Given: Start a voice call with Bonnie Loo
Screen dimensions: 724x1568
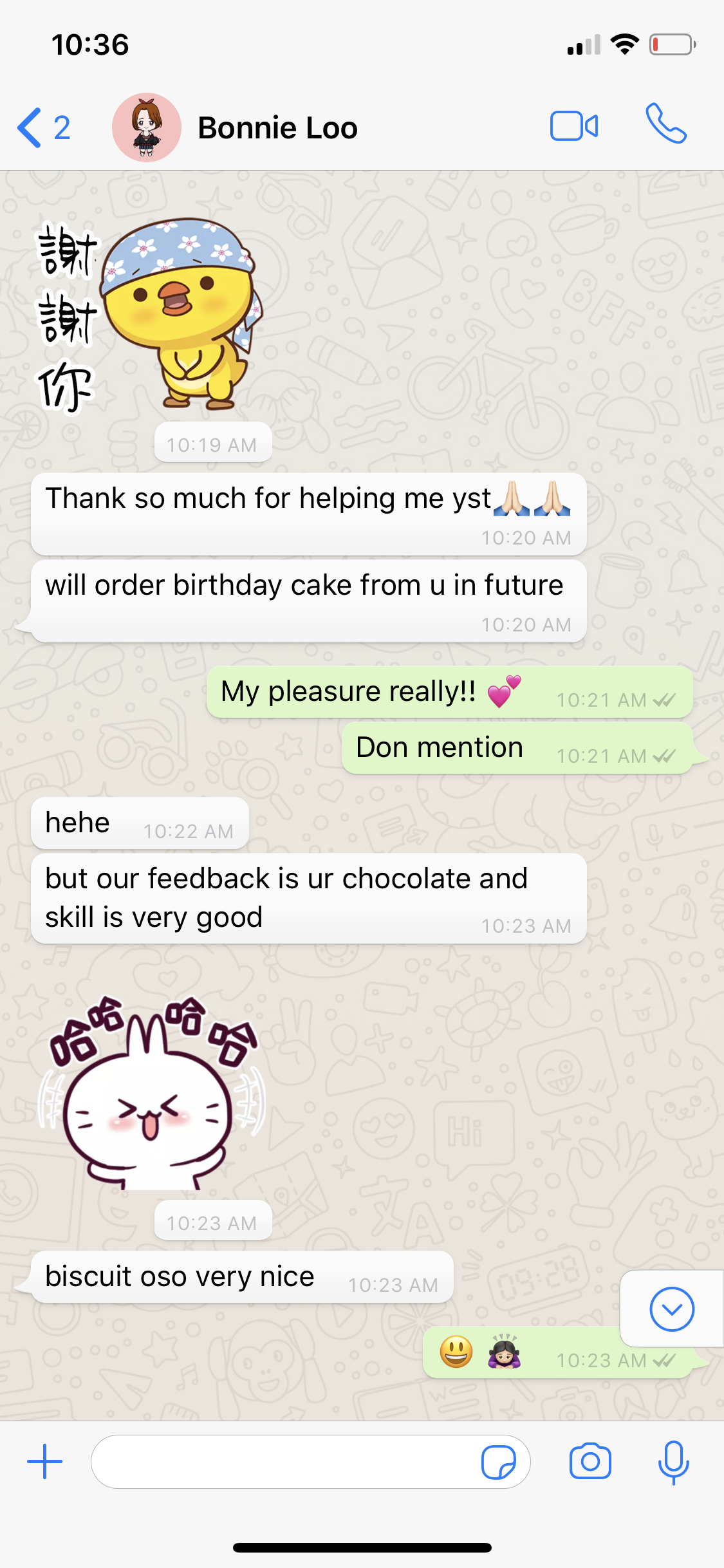Looking at the screenshot, I should point(666,124).
